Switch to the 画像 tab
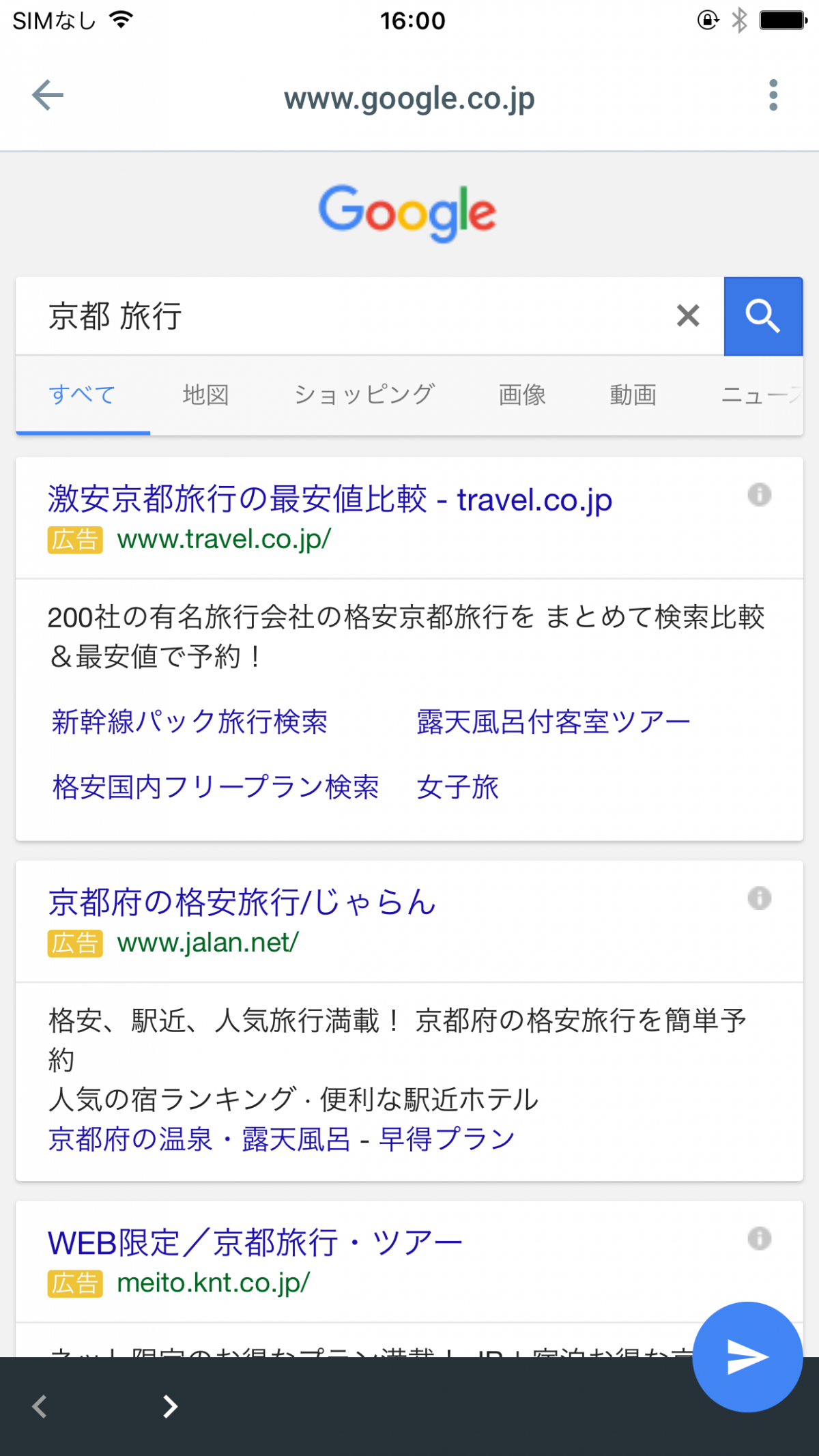The width and height of the screenshot is (819, 1456). click(x=522, y=395)
